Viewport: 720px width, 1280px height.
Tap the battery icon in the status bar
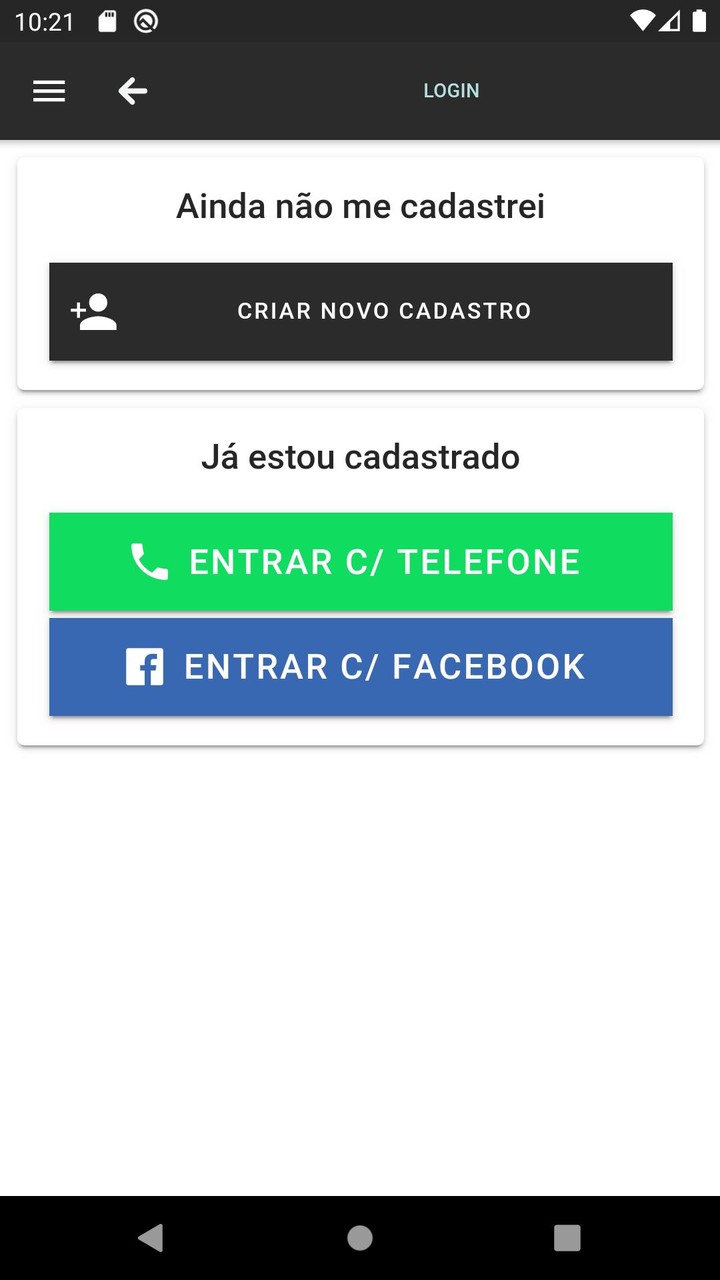[x=702, y=20]
